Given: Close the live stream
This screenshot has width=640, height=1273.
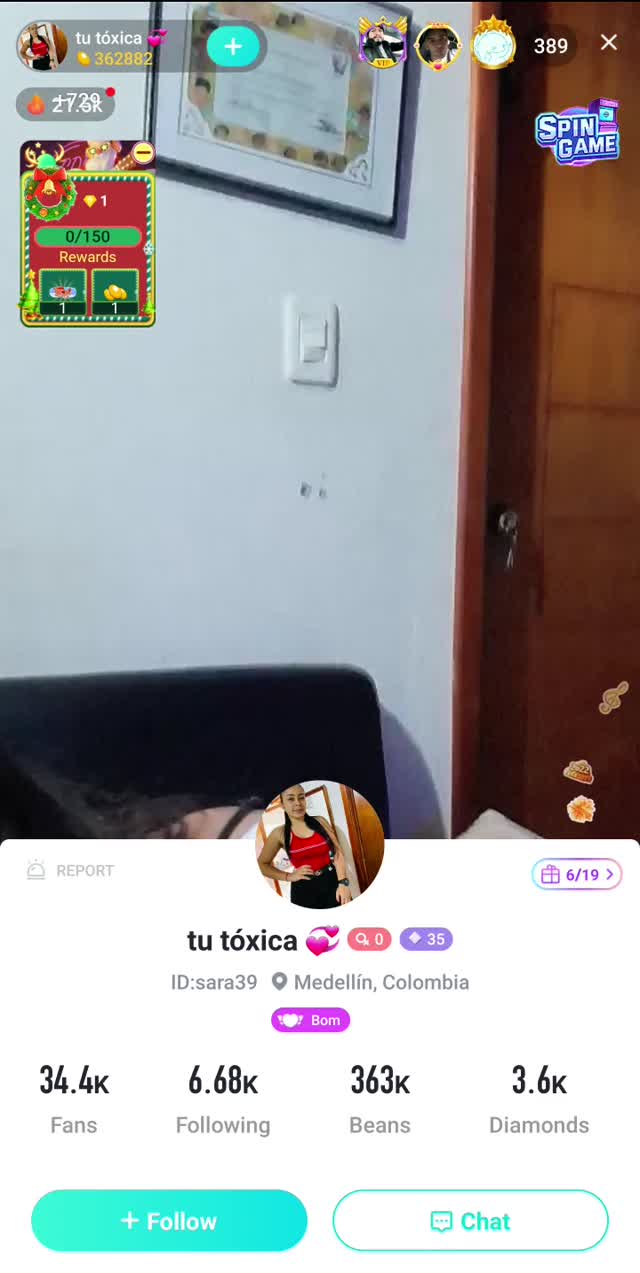Looking at the screenshot, I should (608, 42).
